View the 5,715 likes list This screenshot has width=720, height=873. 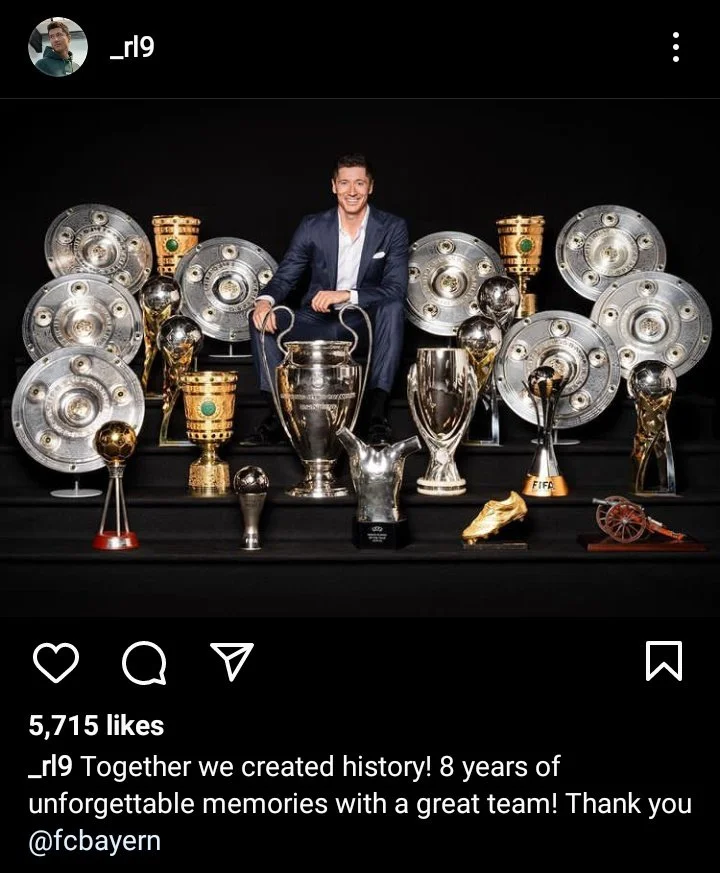(x=96, y=725)
